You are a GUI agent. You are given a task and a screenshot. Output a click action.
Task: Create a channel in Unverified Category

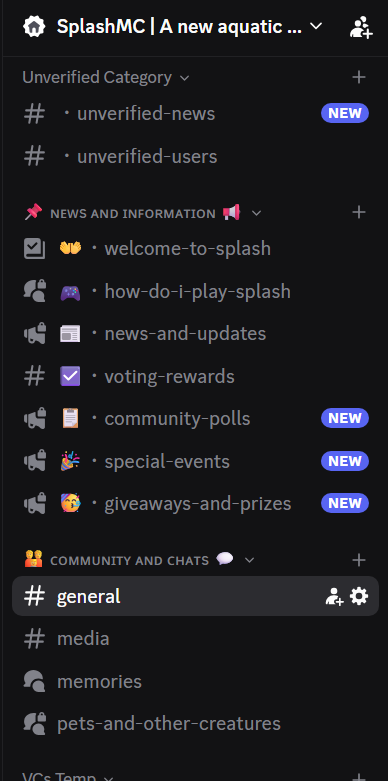coord(359,77)
